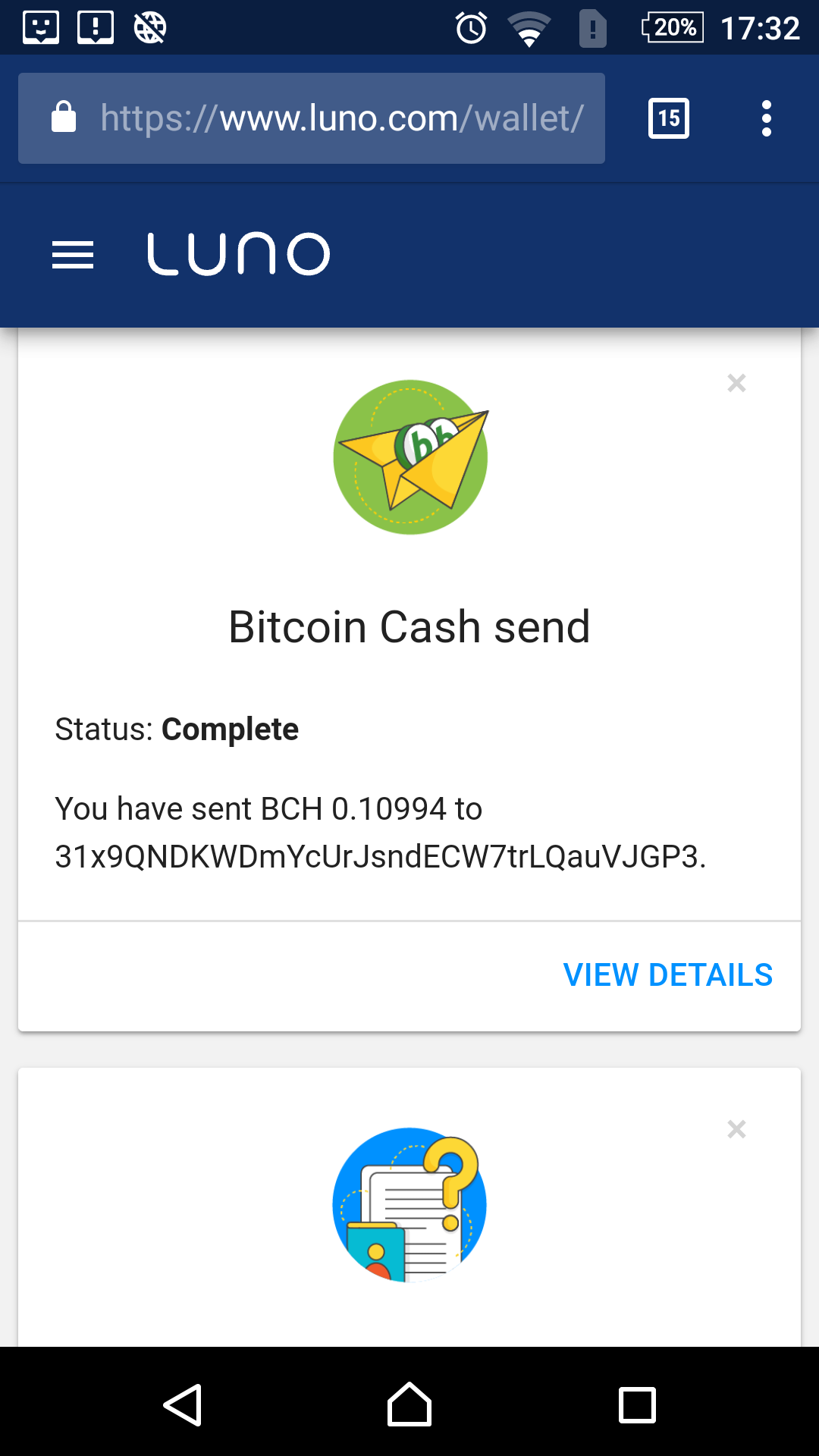Open the browser overflow menu
Image resolution: width=819 pixels, height=1456 pixels.
pyautogui.click(x=767, y=118)
